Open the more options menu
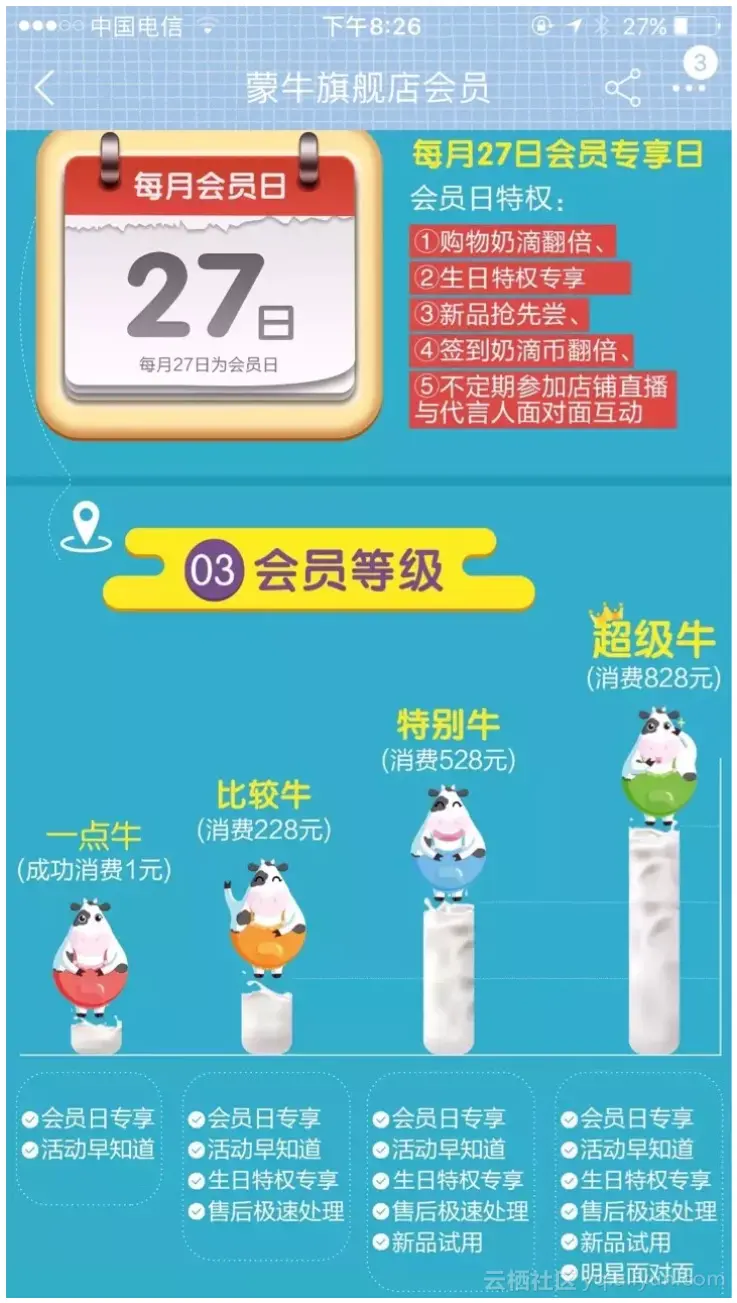 tap(689, 88)
